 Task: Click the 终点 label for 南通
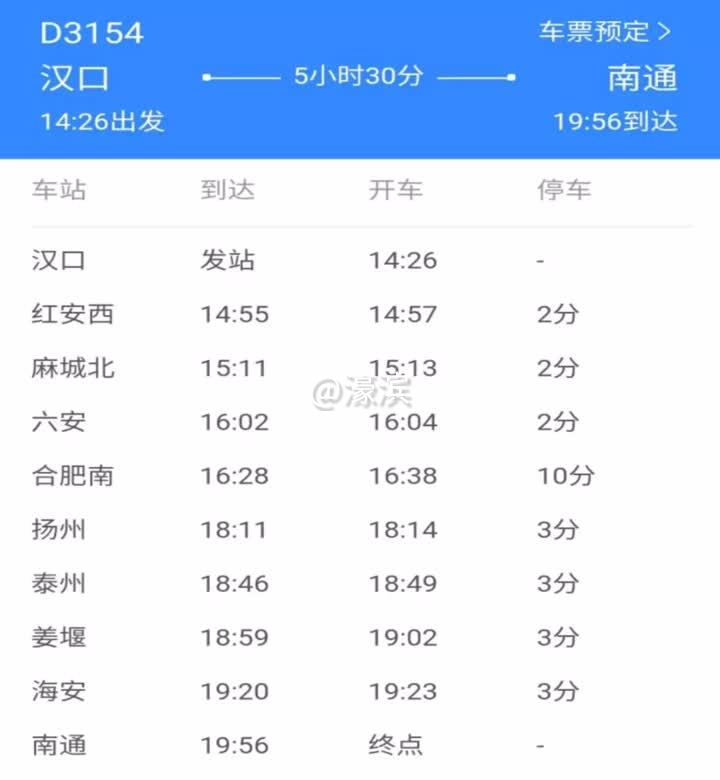pos(396,744)
